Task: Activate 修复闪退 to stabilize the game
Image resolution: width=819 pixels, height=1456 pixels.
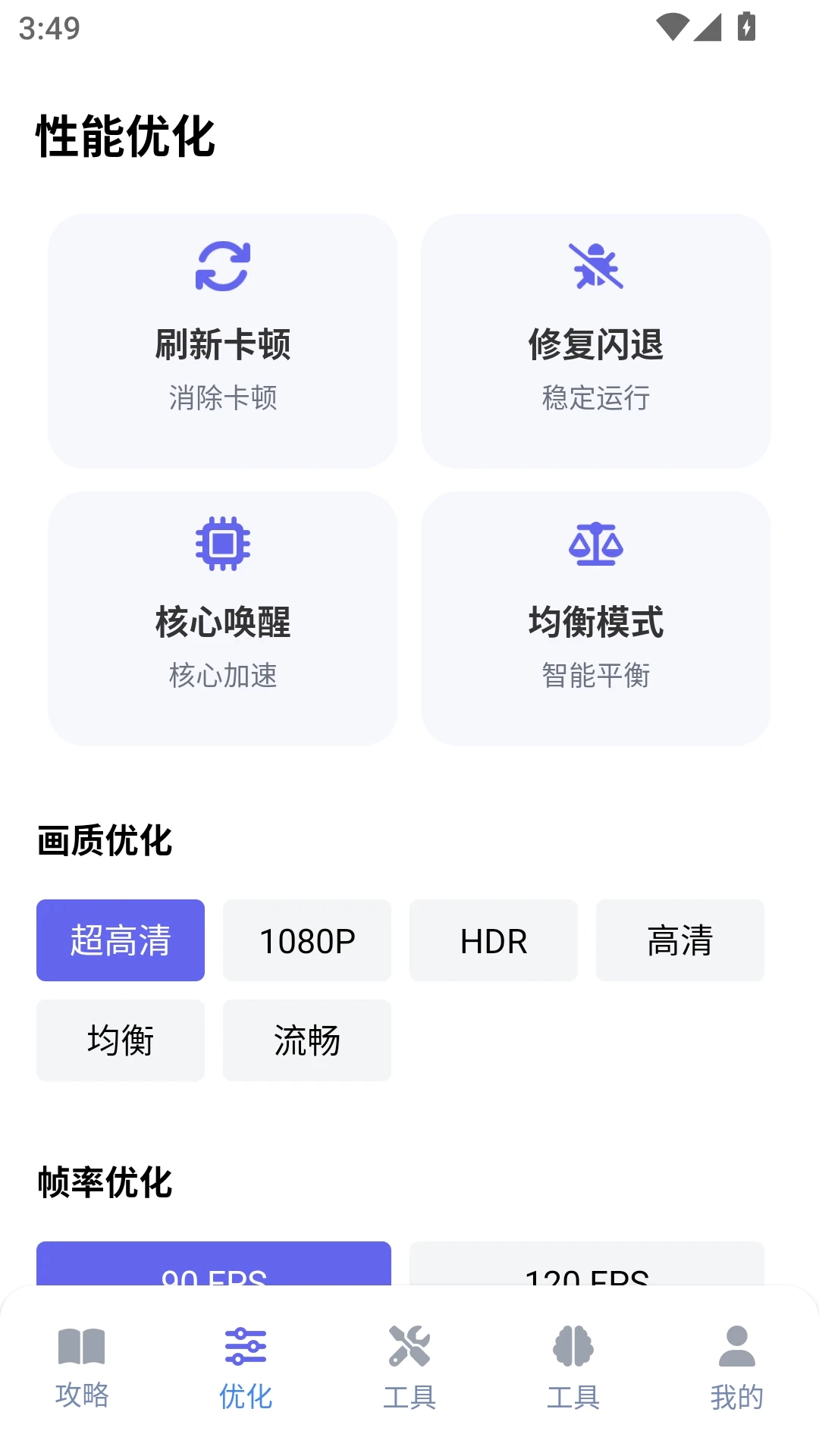Action: point(596,341)
